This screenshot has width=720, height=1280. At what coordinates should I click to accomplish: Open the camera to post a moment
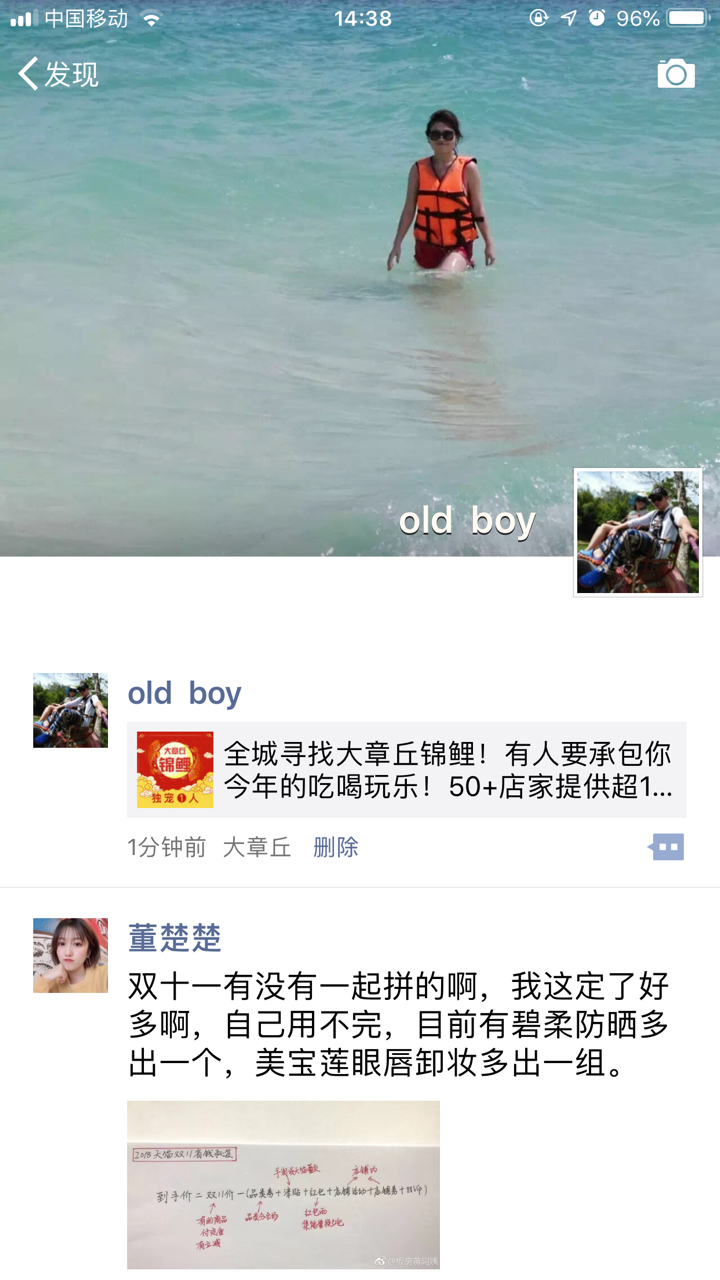(676, 74)
